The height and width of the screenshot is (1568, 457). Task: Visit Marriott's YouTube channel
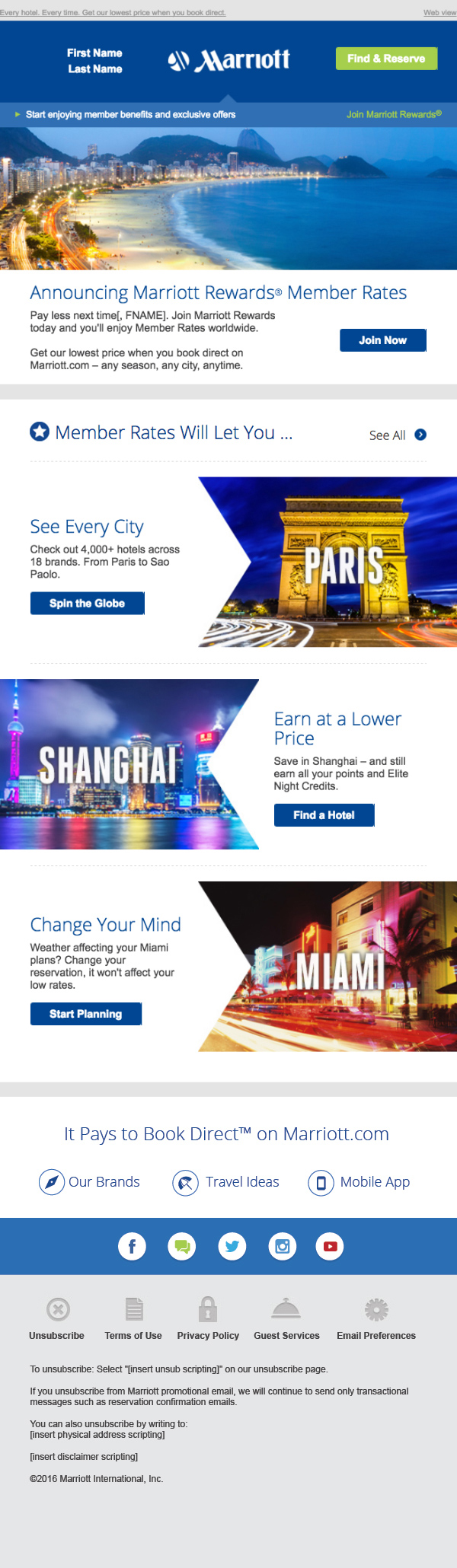click(x=330, y=1246)
